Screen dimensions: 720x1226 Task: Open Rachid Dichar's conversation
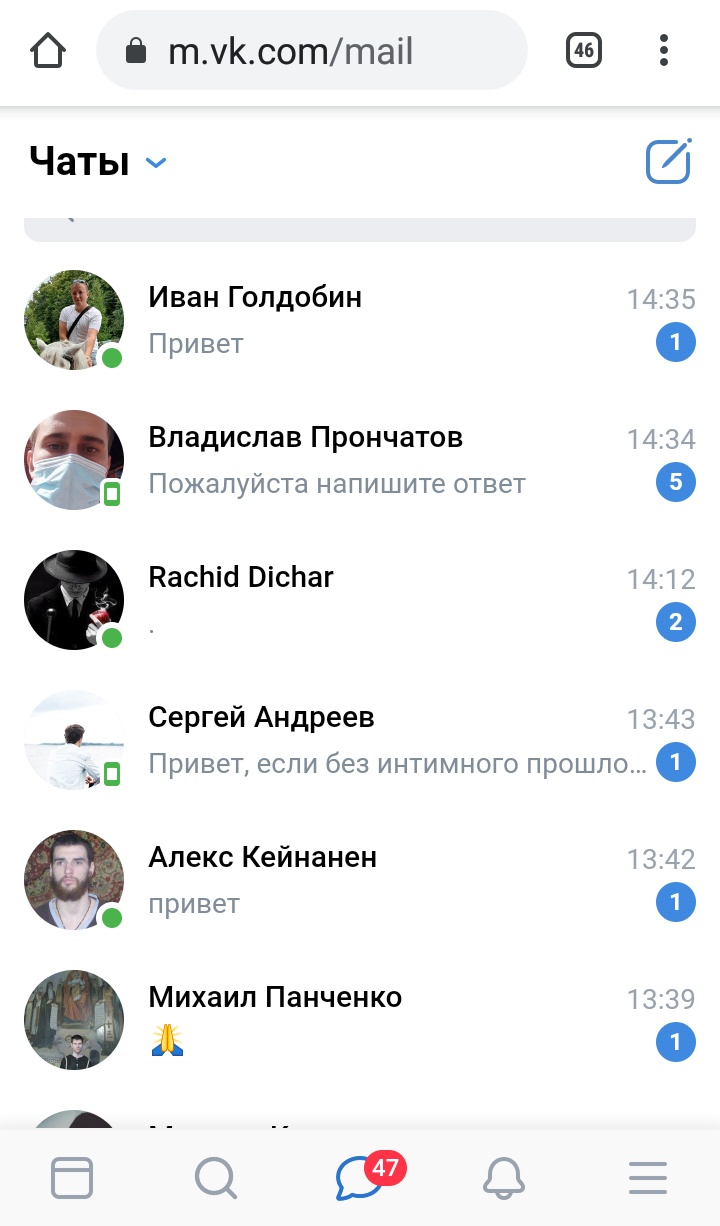point(360,600)
